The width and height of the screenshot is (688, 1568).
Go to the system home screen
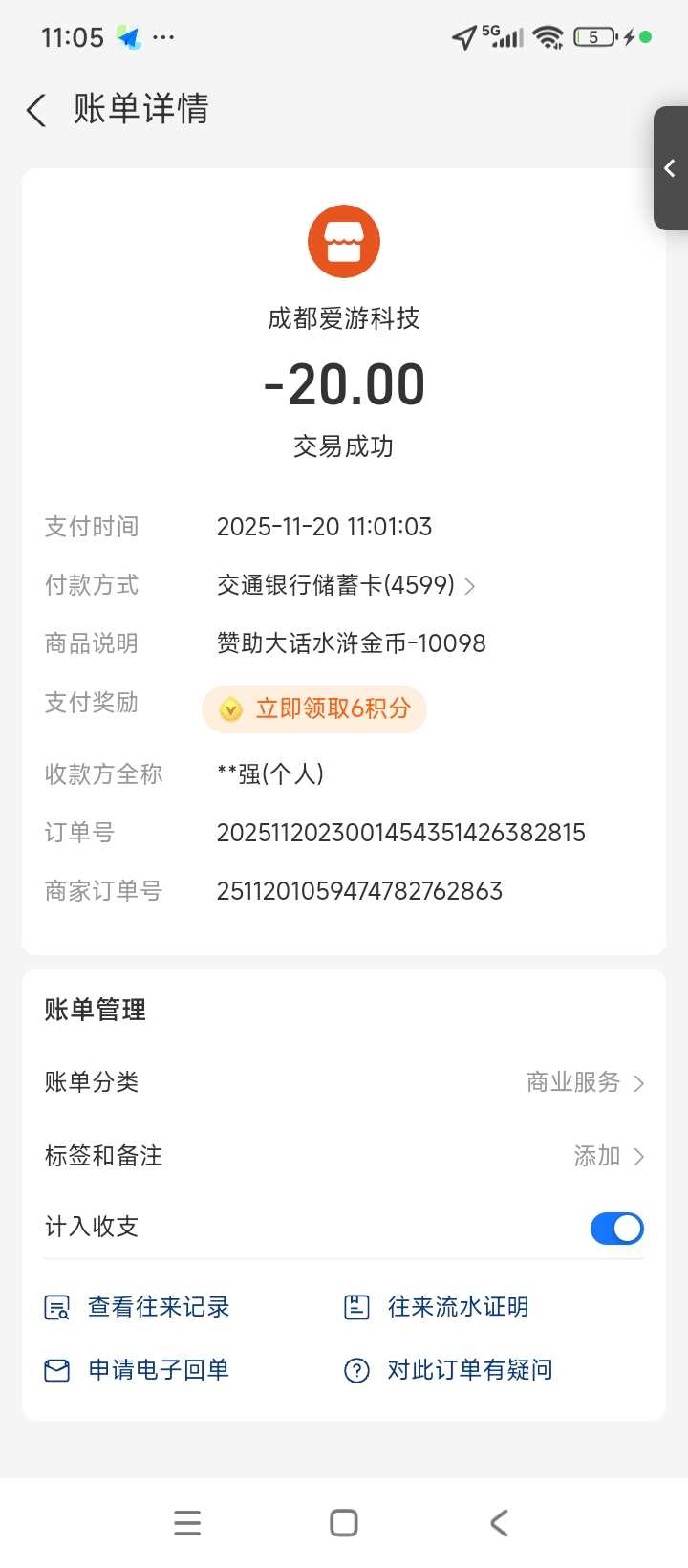344,1523
